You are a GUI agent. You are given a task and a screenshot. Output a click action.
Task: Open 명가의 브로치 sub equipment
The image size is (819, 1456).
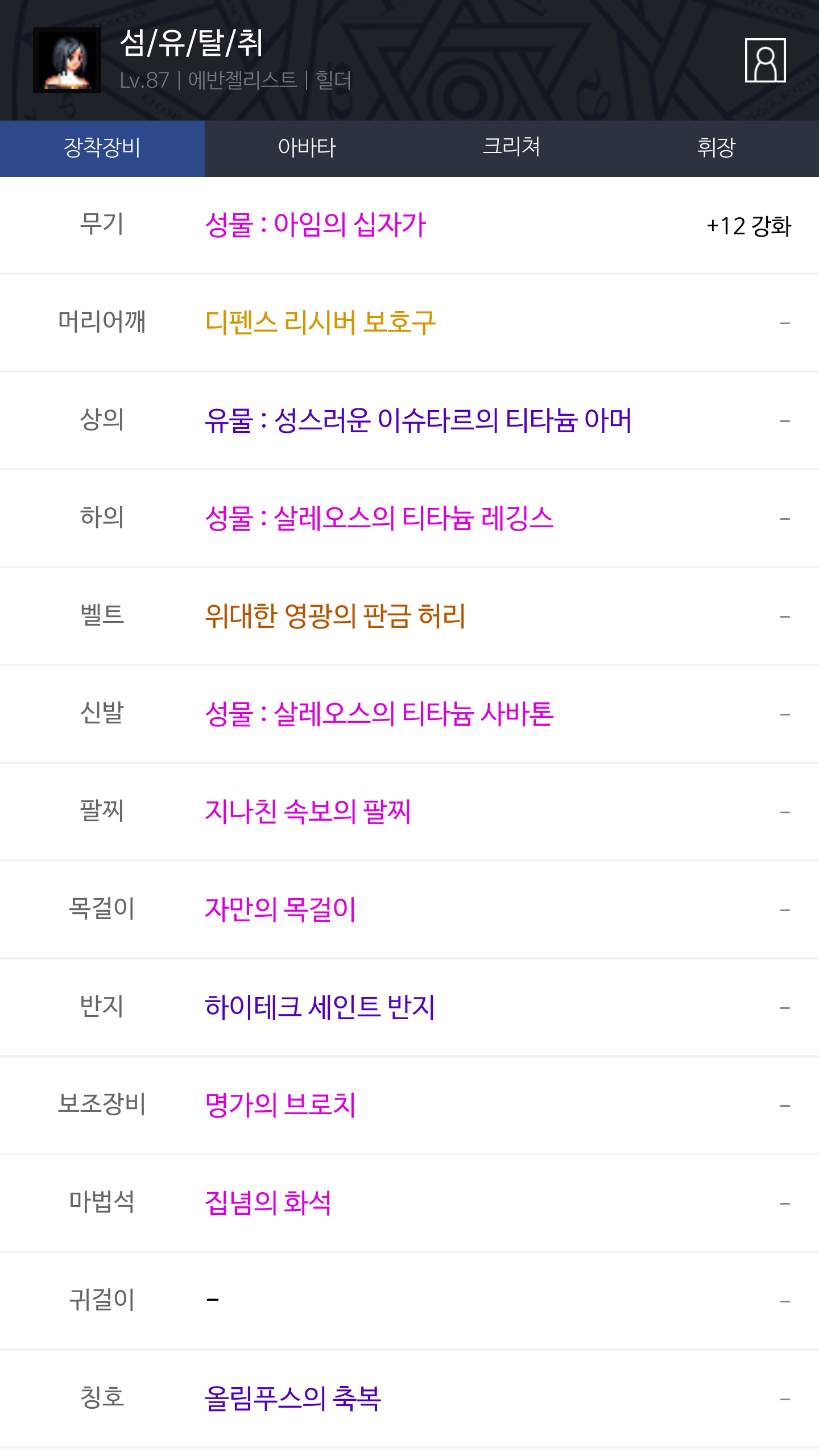point(280,1105)
